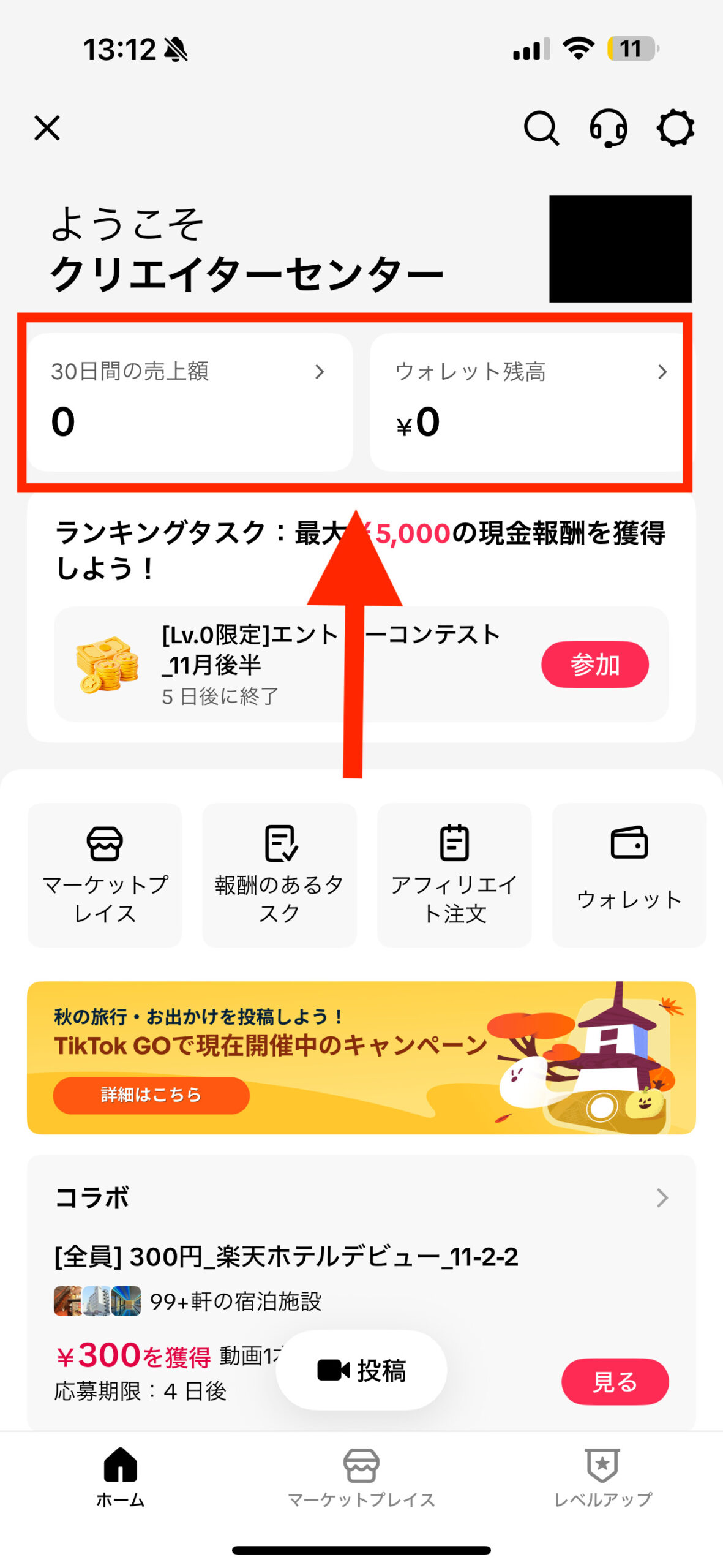
Task: Expand the コラボ section chevron
Action: pos(662,1197)
